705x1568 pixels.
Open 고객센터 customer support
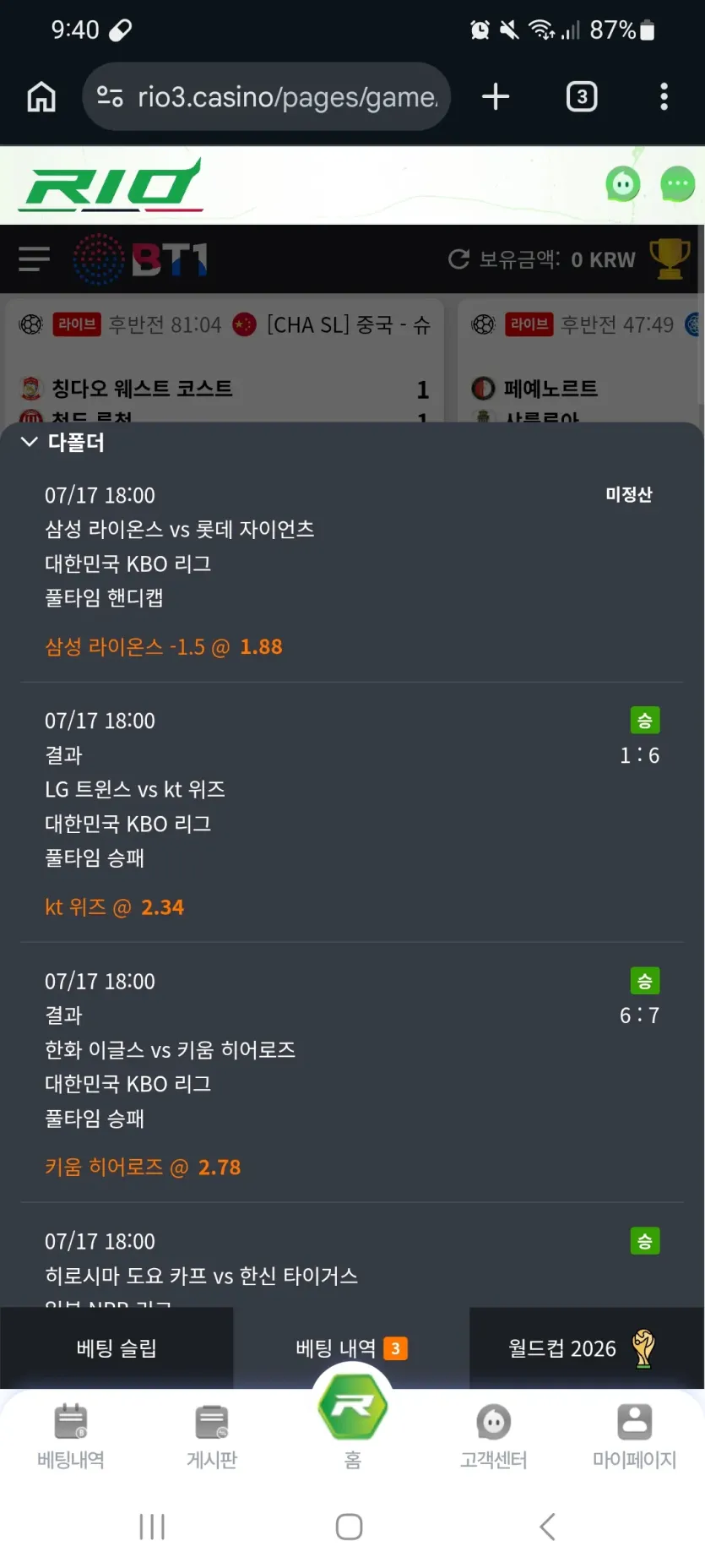click(494, 1437)
